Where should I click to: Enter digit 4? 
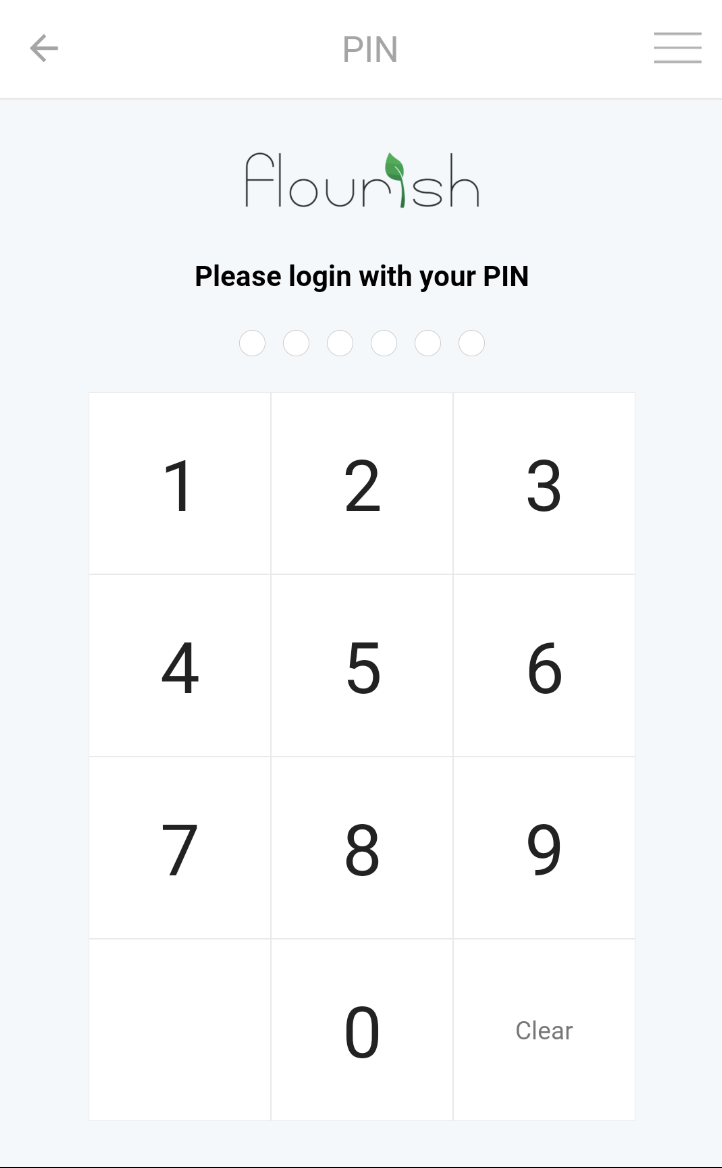pos(180,666)
